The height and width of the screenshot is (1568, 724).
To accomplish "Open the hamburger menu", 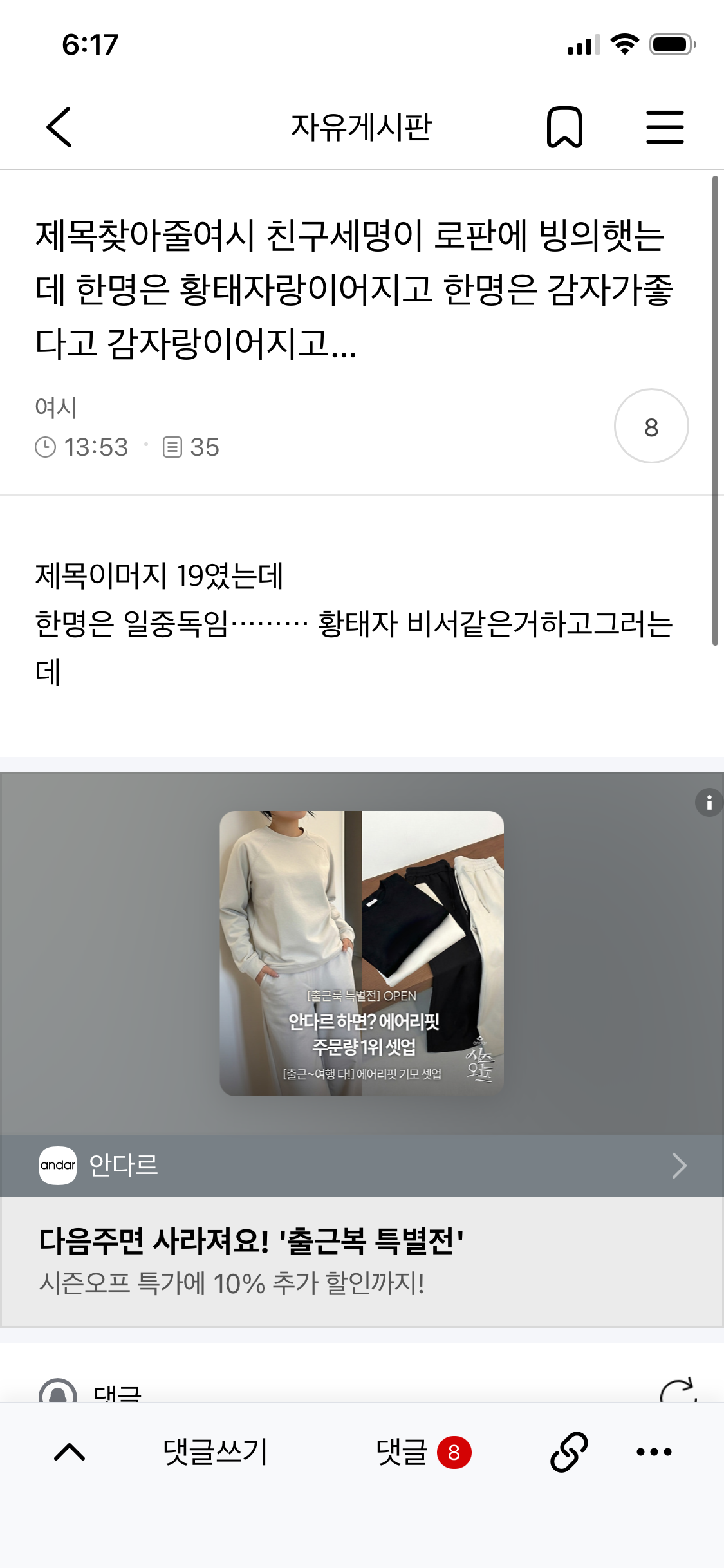I will 665,127.
